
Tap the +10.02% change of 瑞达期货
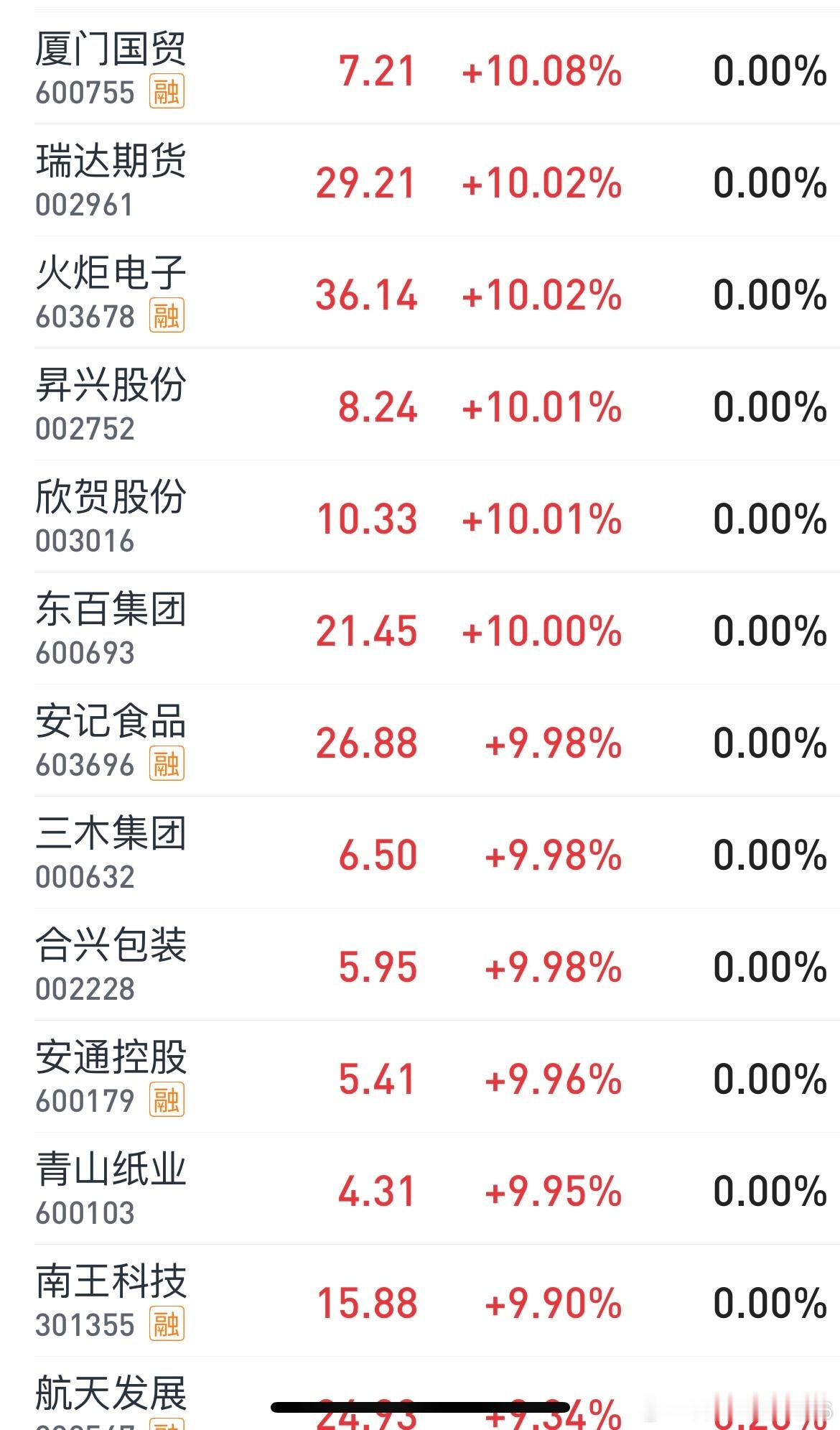[x=542, y=185]
